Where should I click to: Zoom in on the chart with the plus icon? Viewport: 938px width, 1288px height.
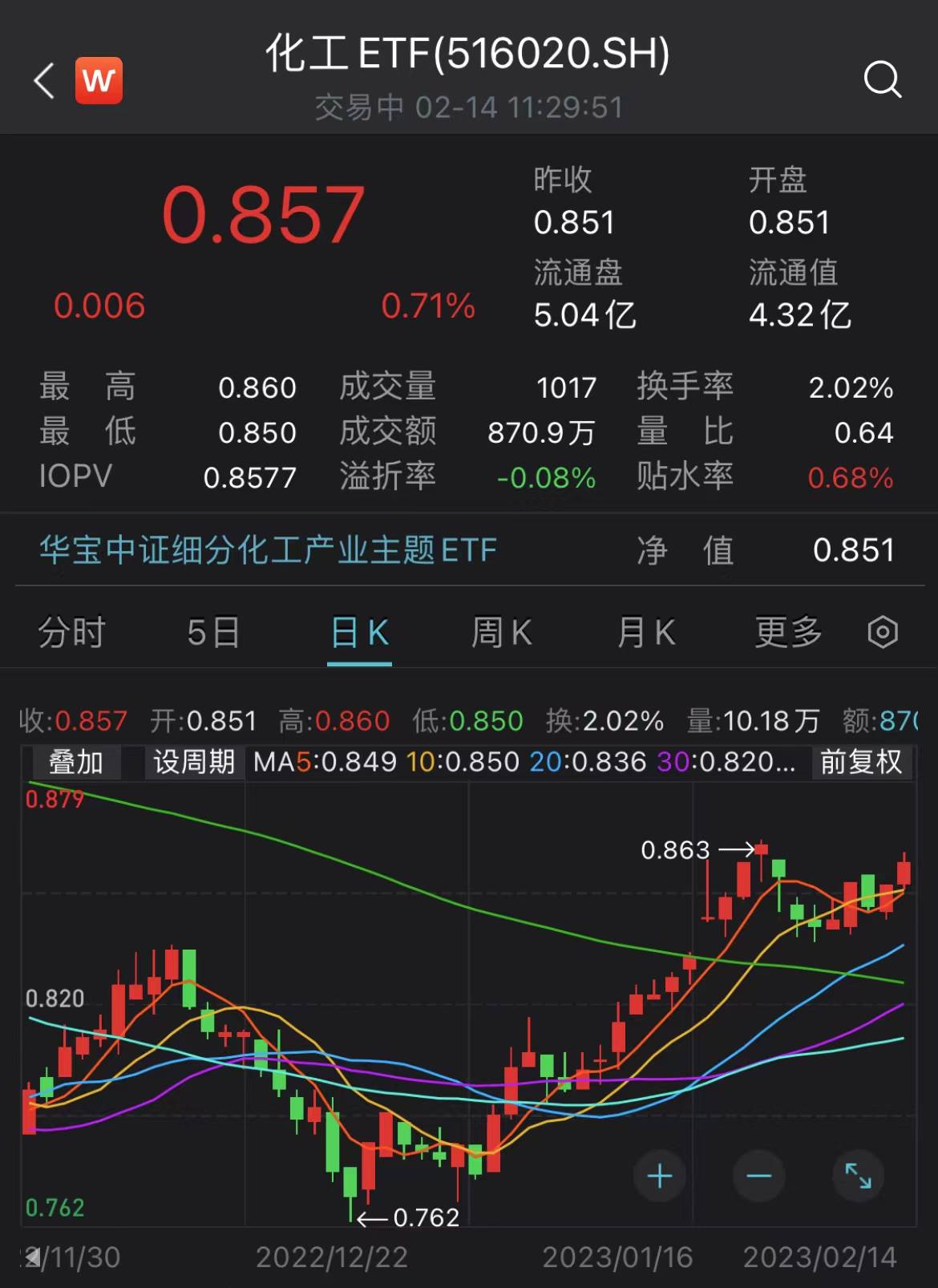pyautogui.click(x=658, y=1175)
